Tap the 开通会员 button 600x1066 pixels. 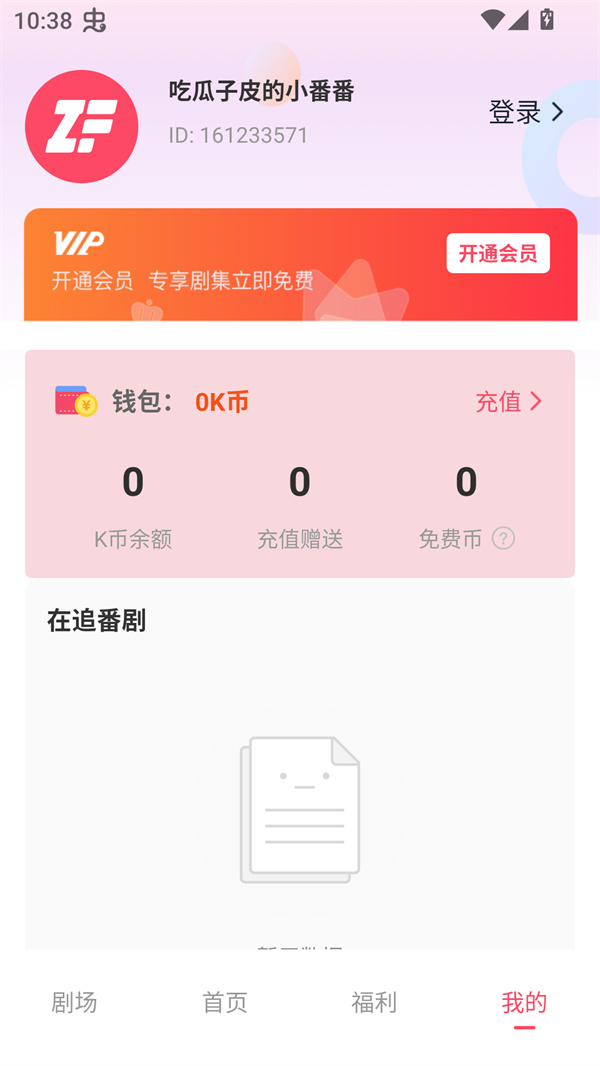point(498,253)
